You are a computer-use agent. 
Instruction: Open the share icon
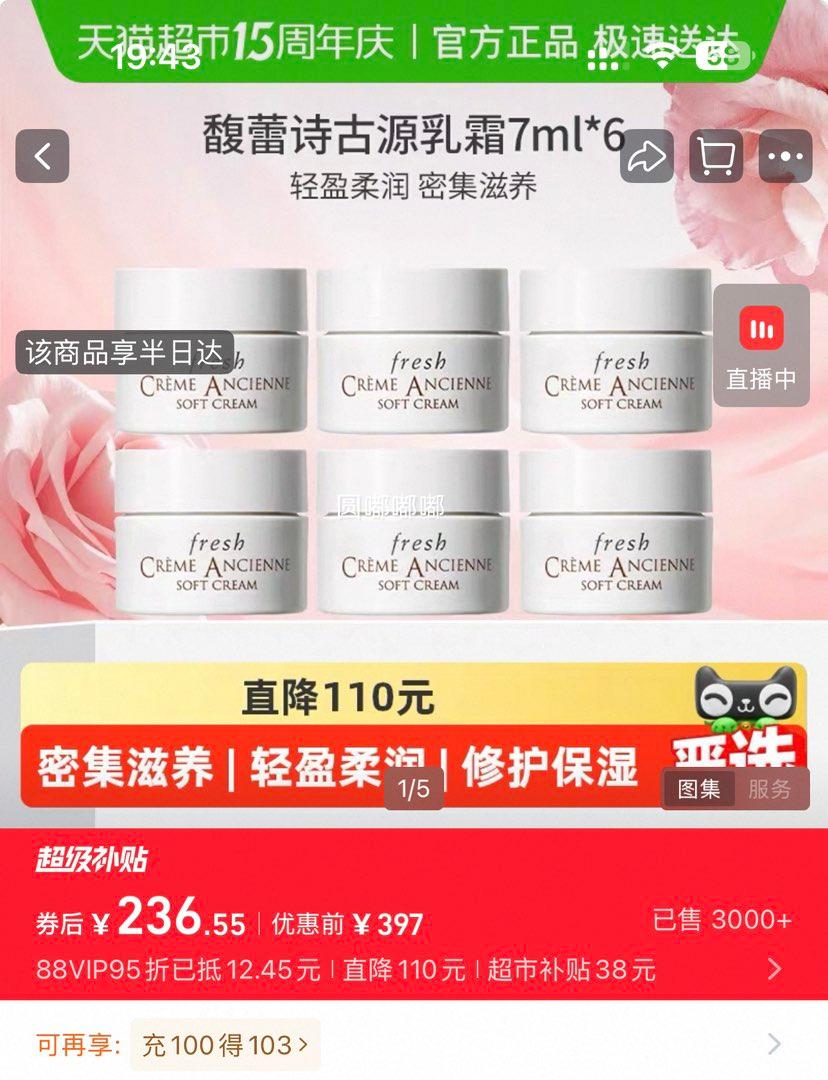click(646, 158)
